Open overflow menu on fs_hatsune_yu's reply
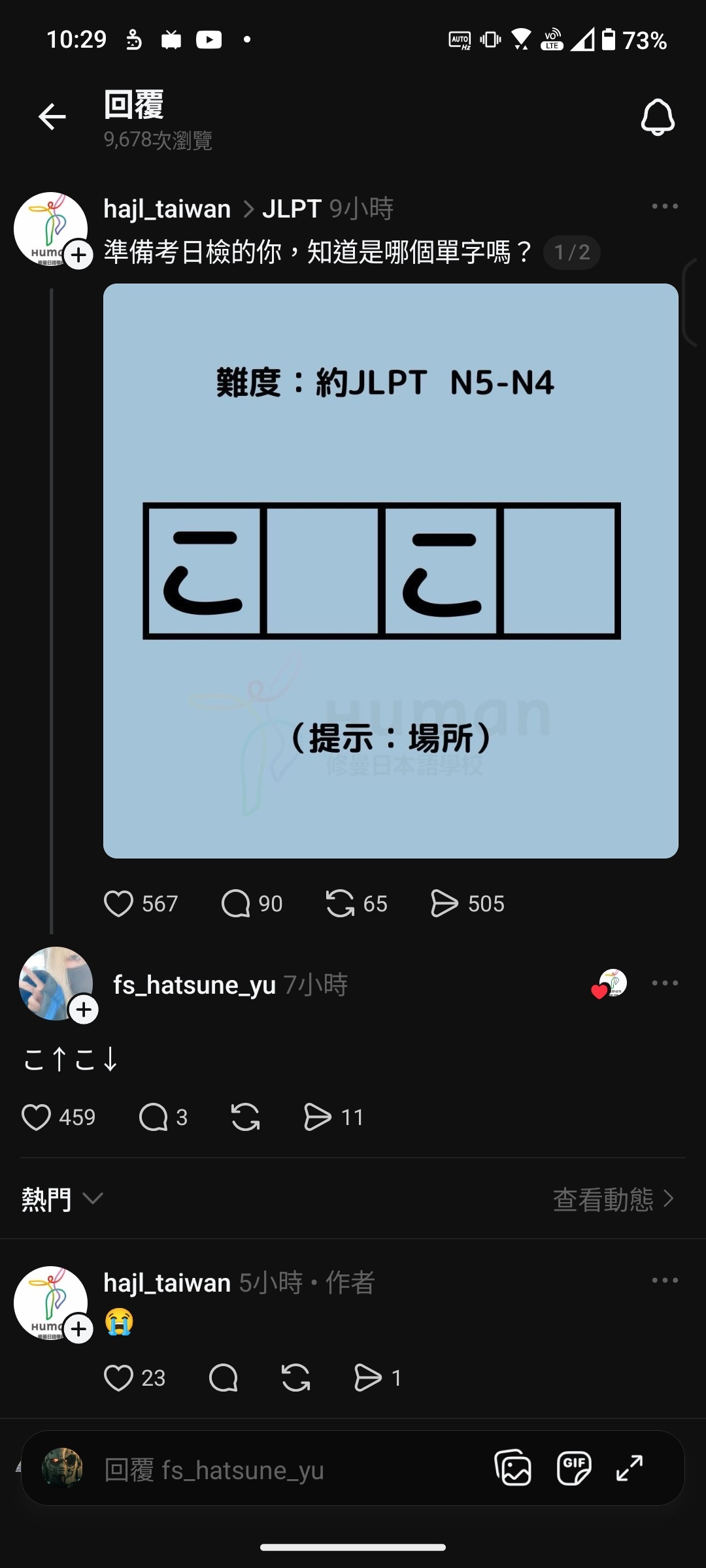Viewport: 706px width, 1568px height. [665, 983]
